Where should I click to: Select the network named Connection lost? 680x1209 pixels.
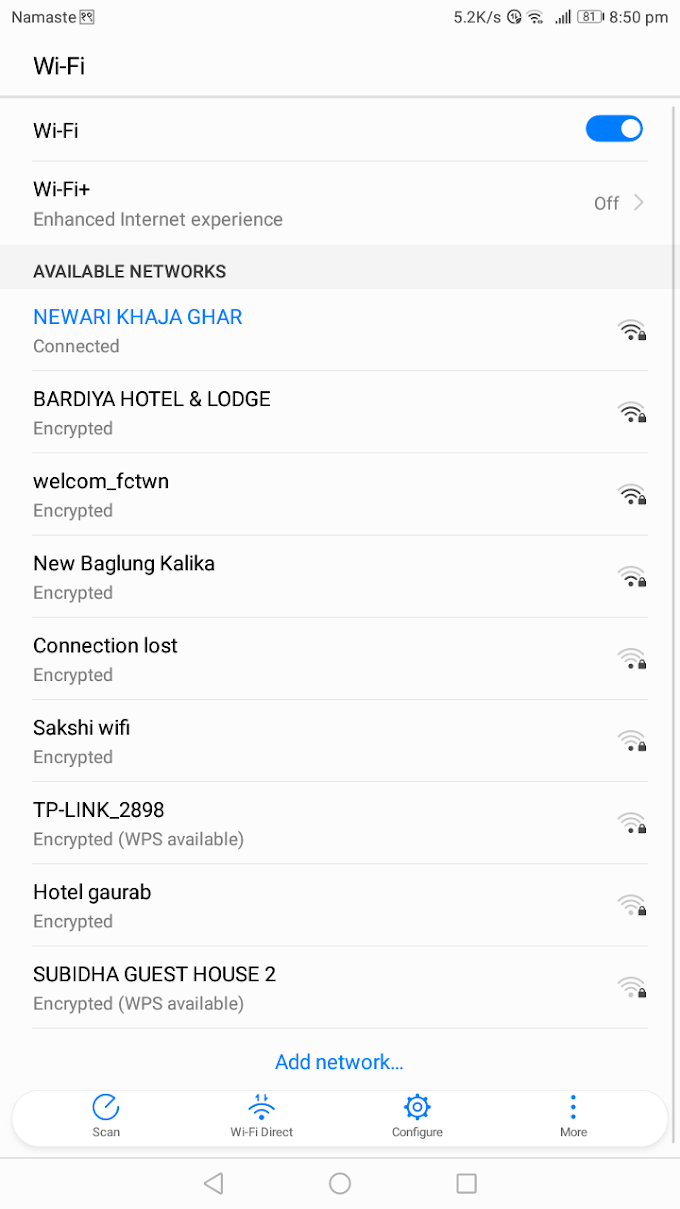pyautogui.click(x=340, y=659)
